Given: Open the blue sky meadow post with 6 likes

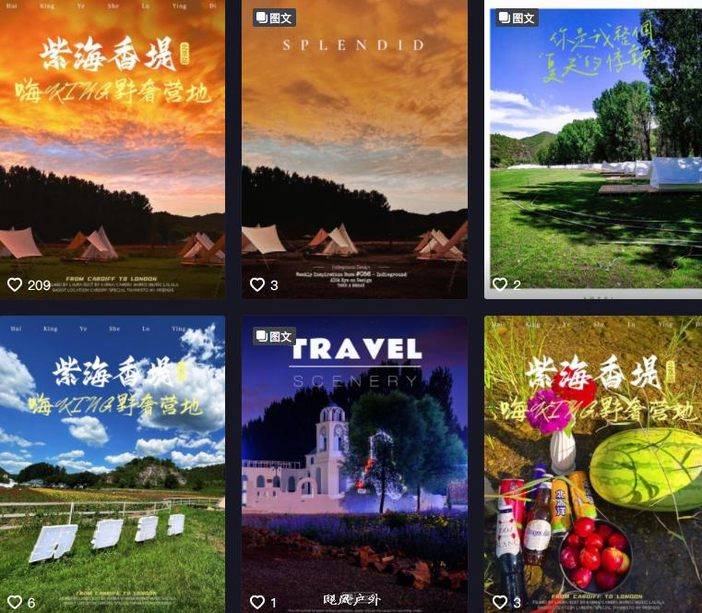Looking at the screenshot, I should 112,464.
